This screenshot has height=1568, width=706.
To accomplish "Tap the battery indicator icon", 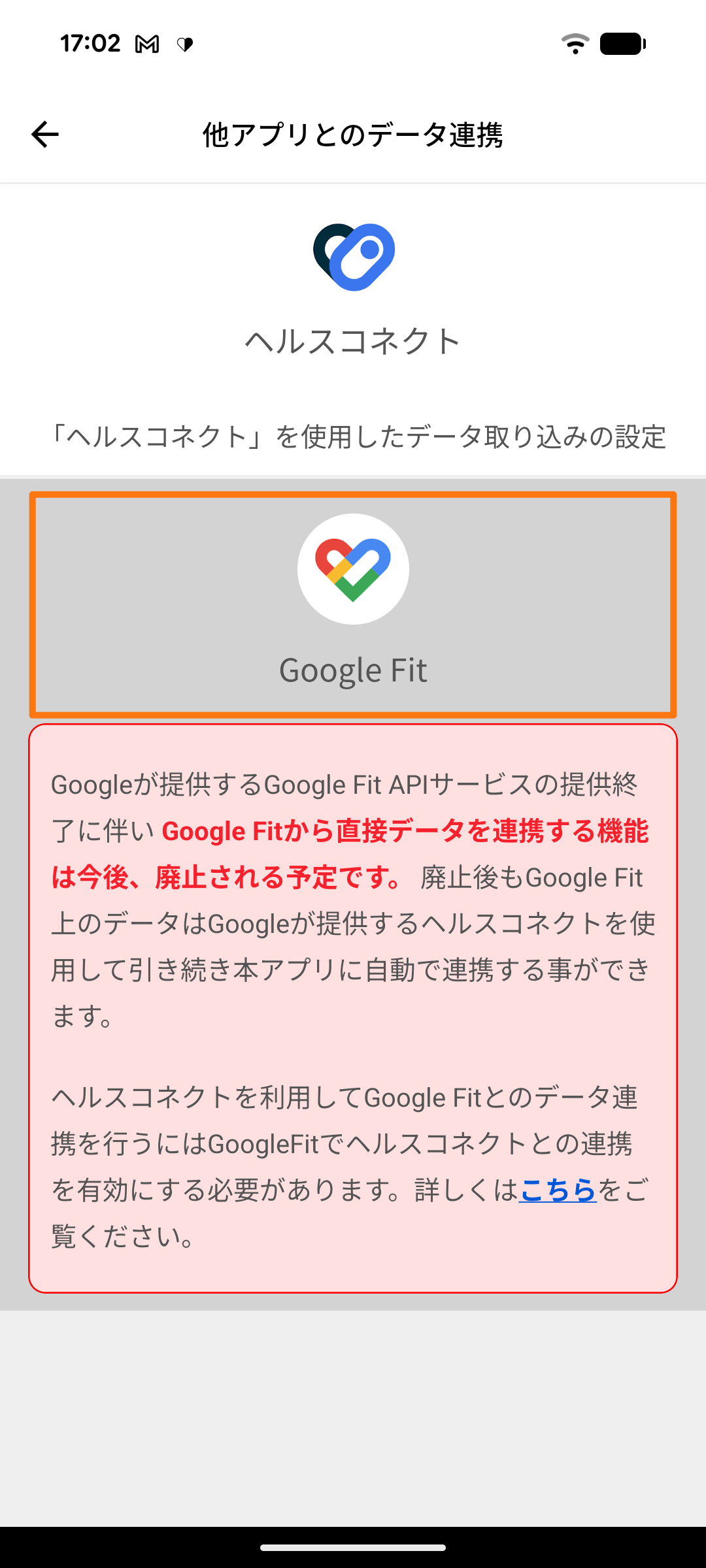I will [x=623, y=44].
